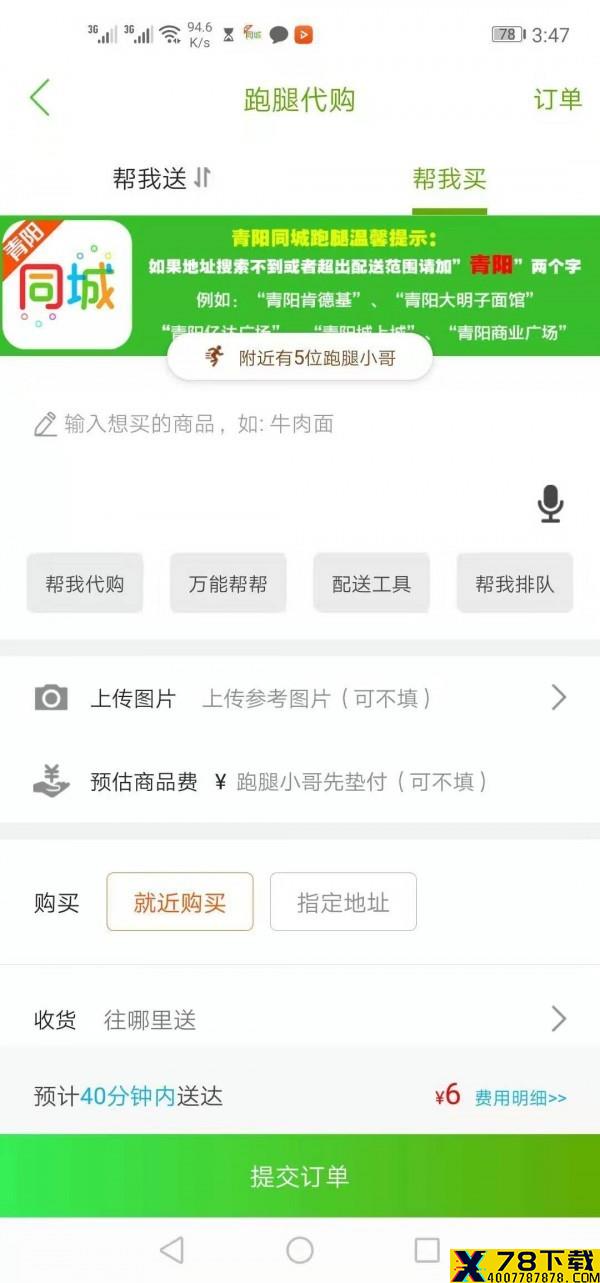Select 就近购买 purchase option
Viewport: 600px width, 1283px height.
pos(180,903)
